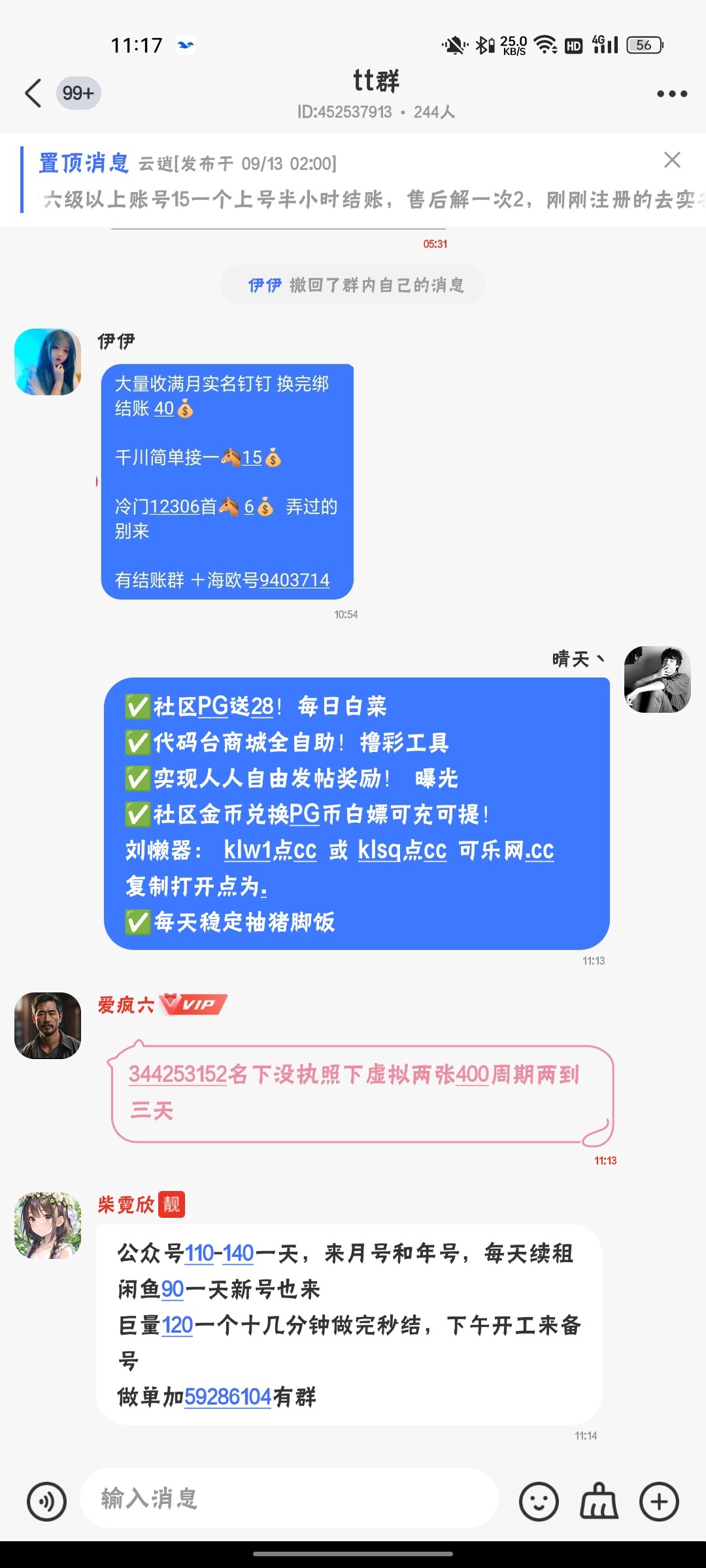Tap the tt群 group title header
The image size is (706, 1568).
[375, 82]
